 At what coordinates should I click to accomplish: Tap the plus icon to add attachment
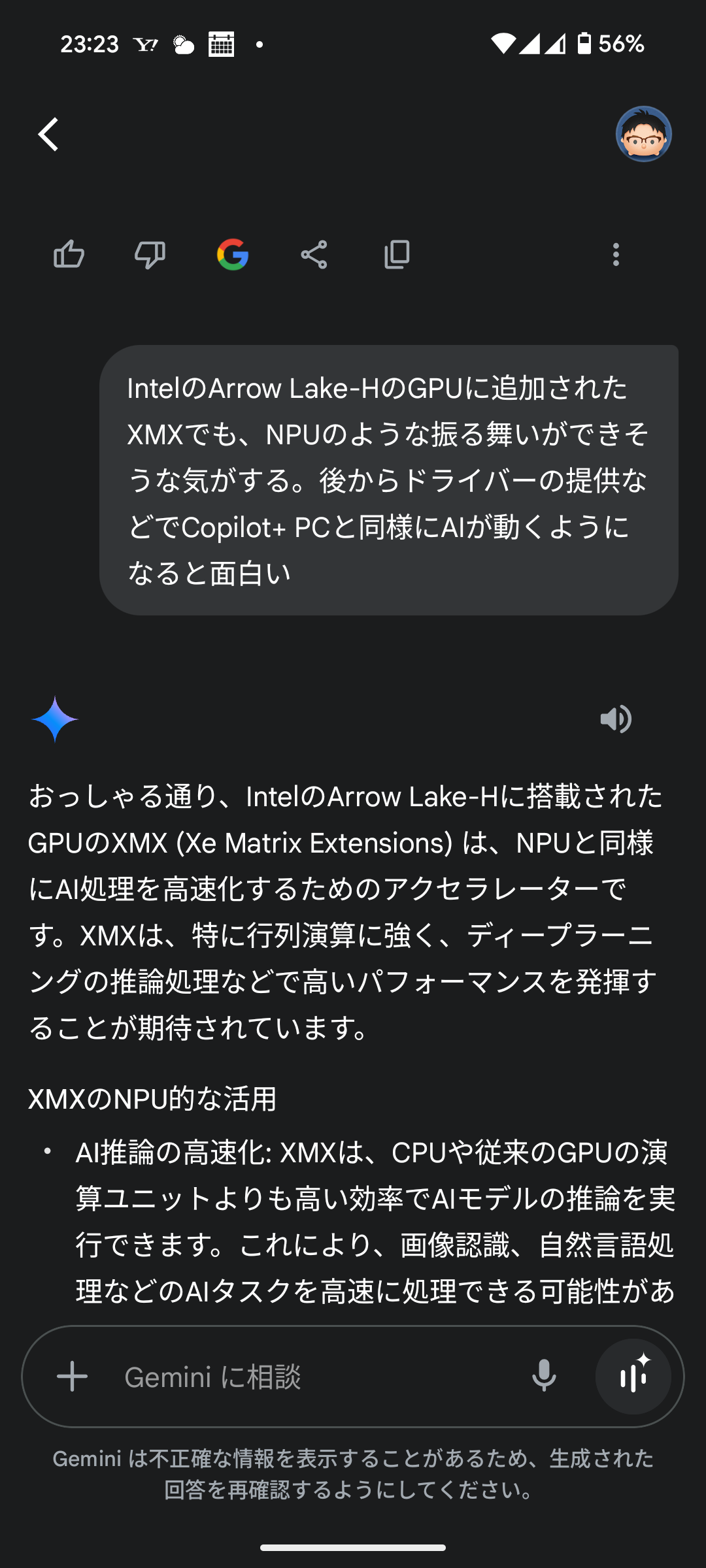[73, 1377]
